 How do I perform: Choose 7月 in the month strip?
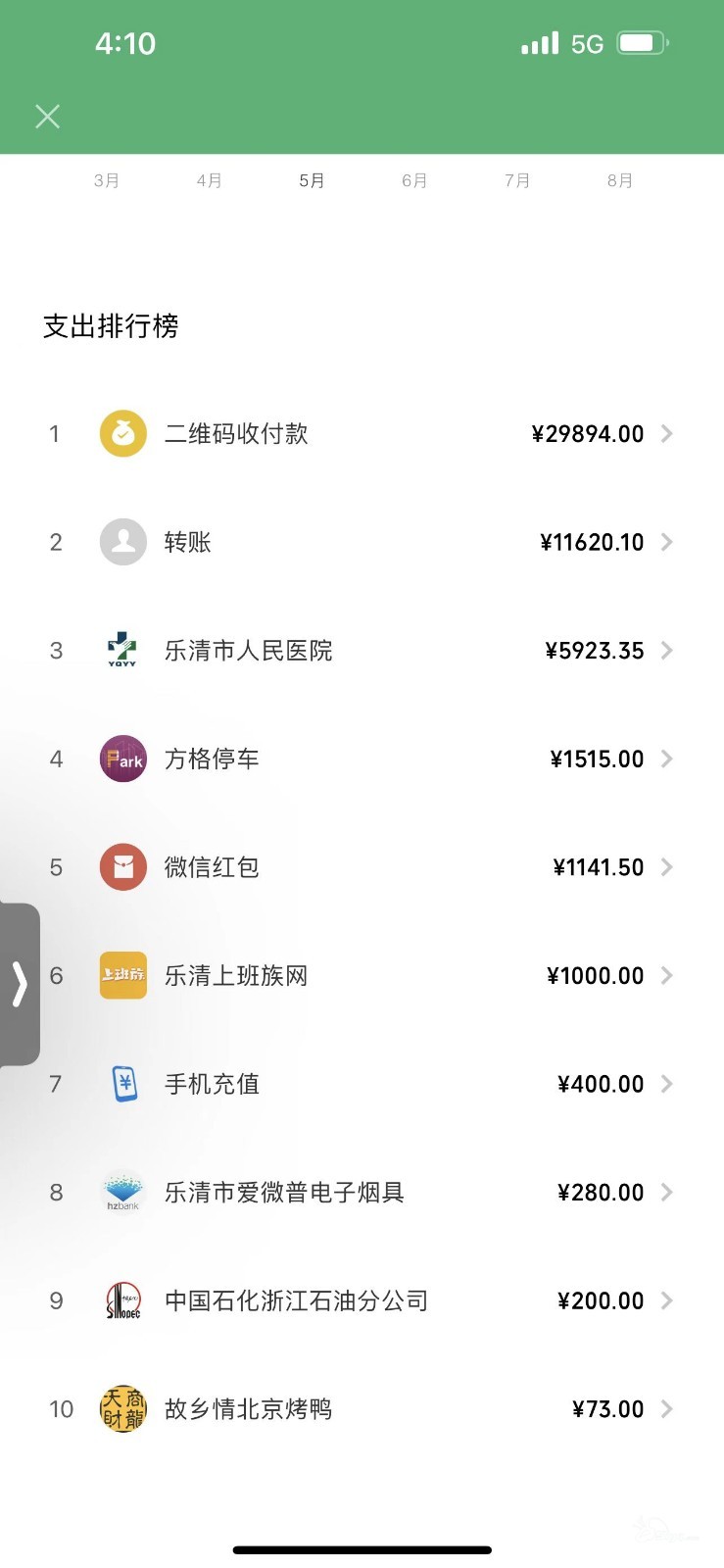[517, 180]
